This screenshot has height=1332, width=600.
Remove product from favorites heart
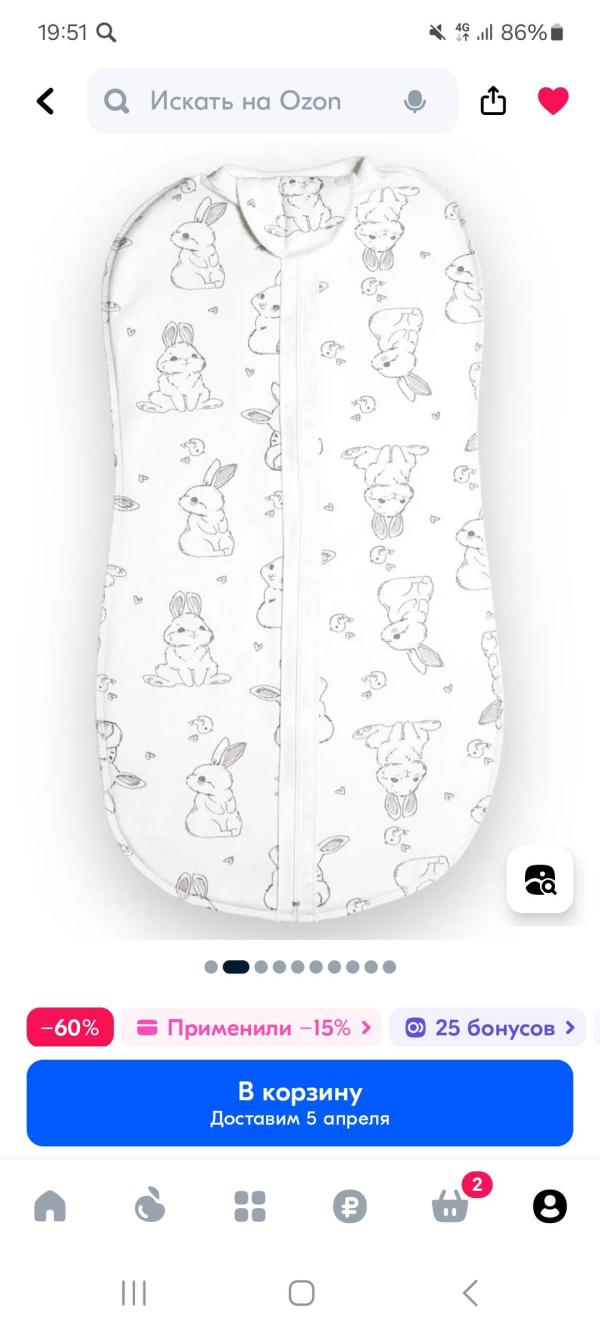click(x=553, y=101)
